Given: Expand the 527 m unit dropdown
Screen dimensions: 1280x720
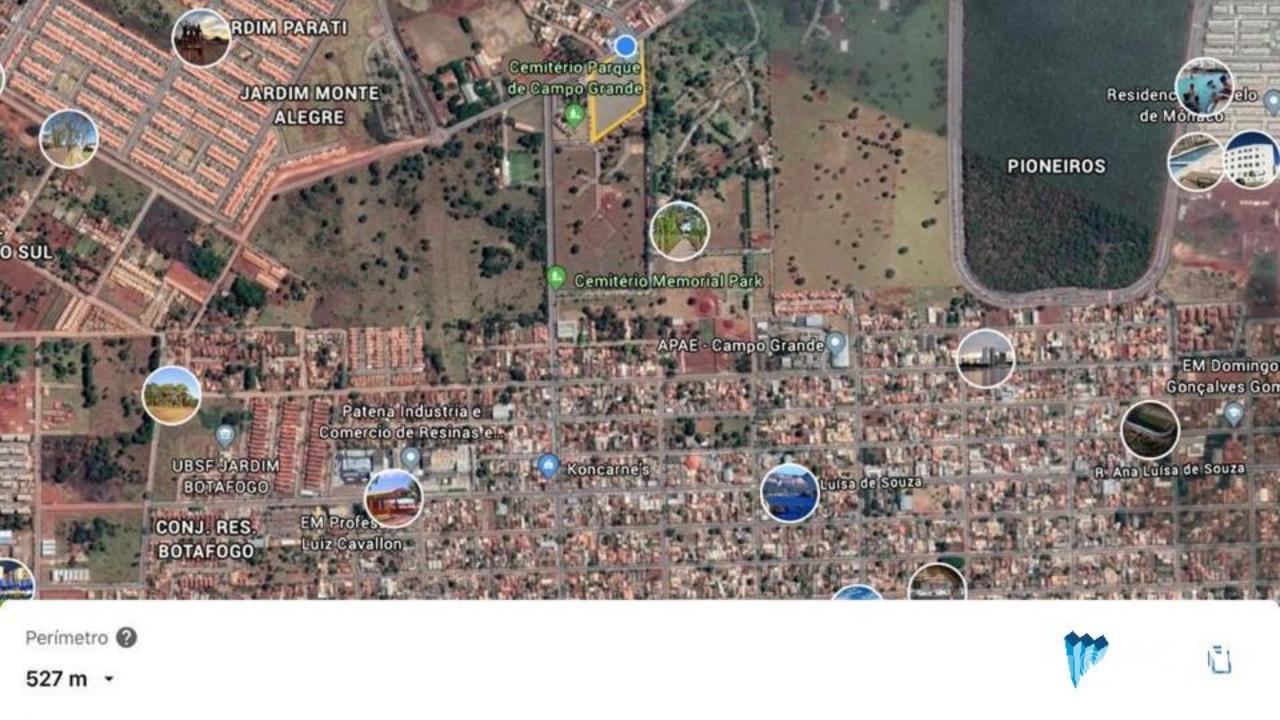Looking at the screenshot, I should 108,679.
